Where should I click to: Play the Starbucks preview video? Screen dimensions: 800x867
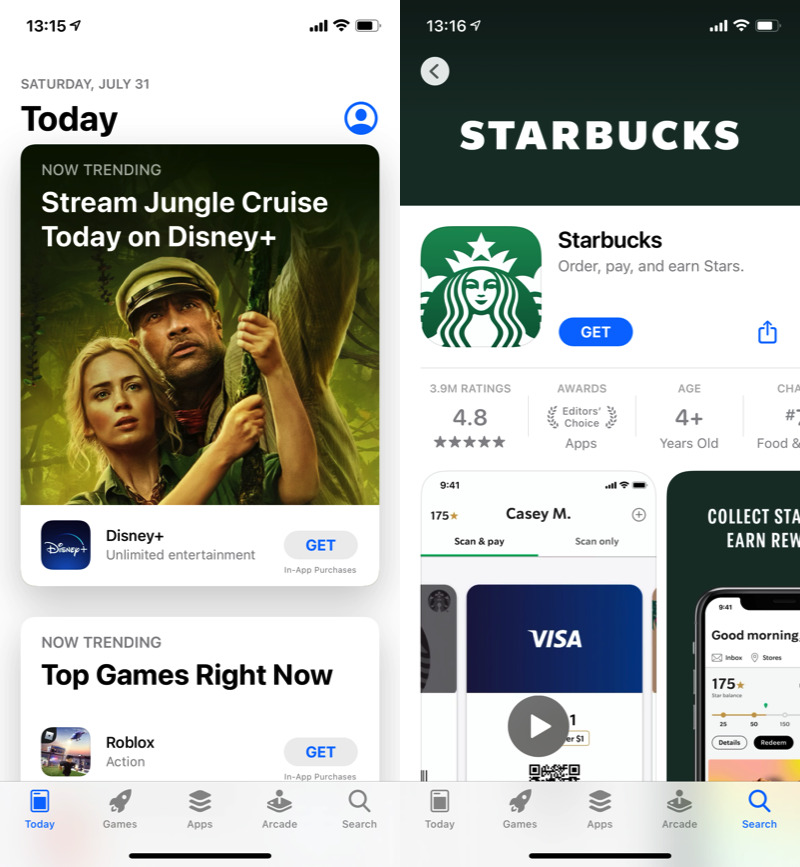pyautogui.click(x=538, y=726)
